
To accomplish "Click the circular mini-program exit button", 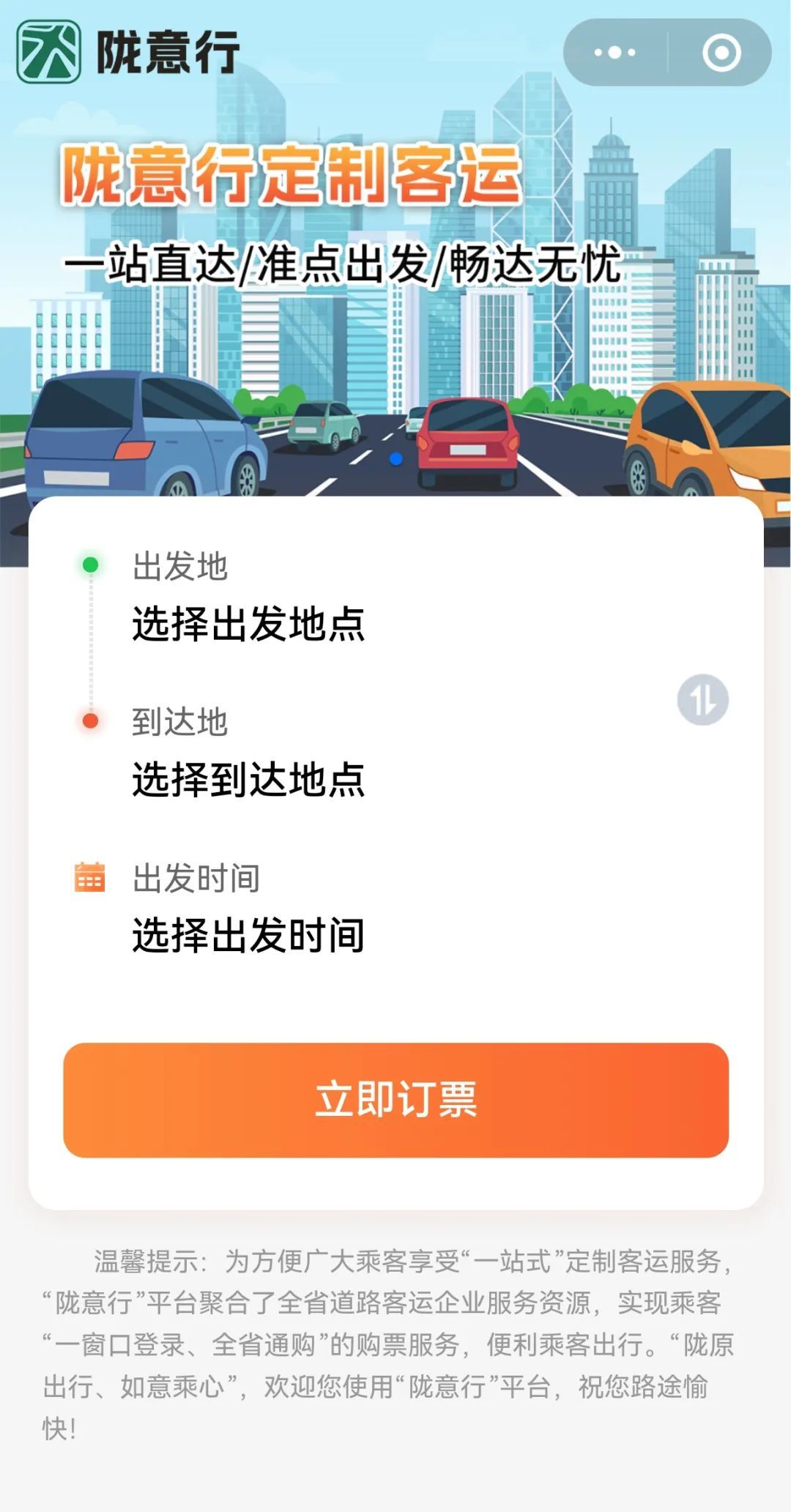I will 721,51.
